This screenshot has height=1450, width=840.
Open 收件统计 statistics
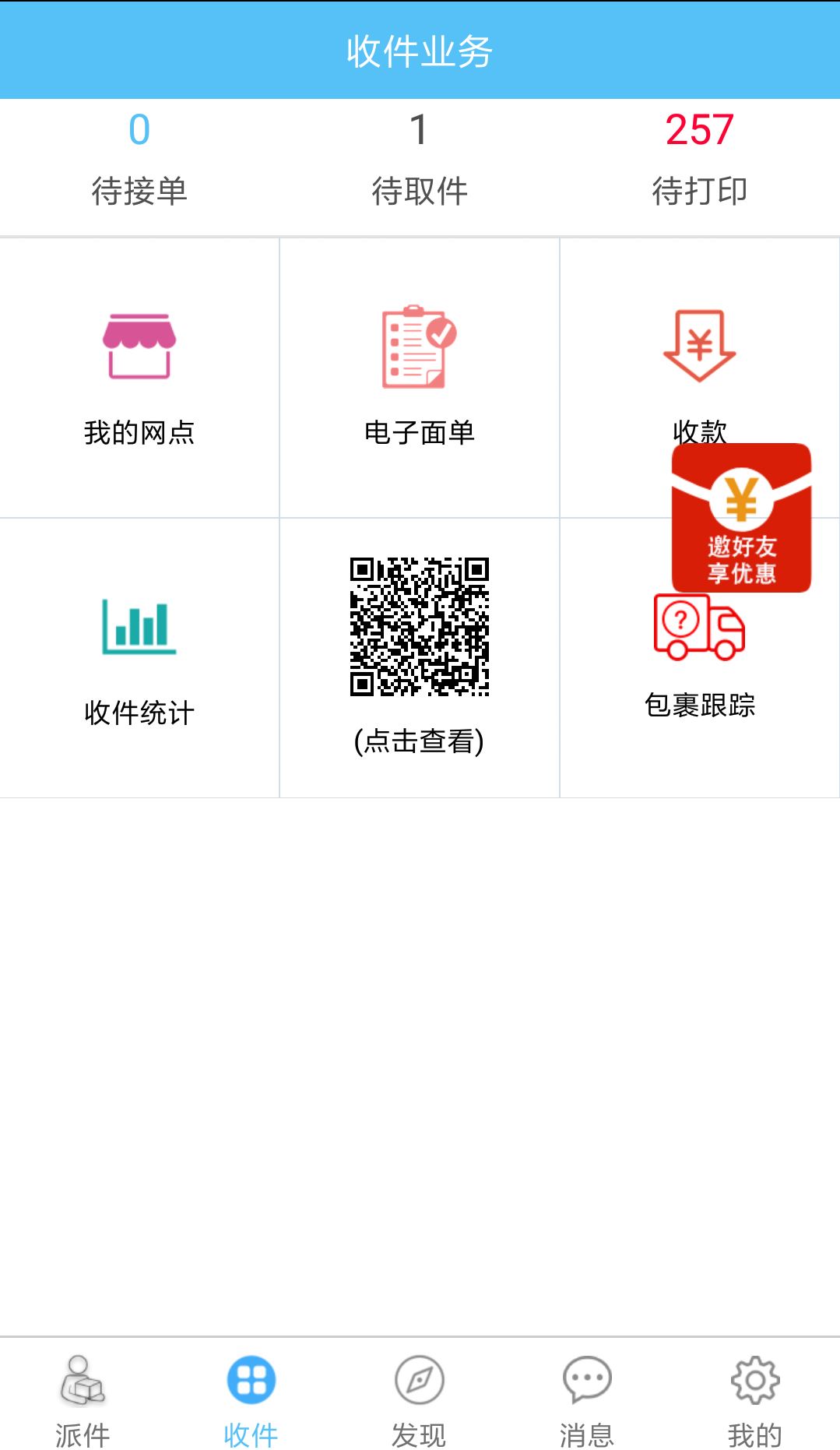(139, 658)
